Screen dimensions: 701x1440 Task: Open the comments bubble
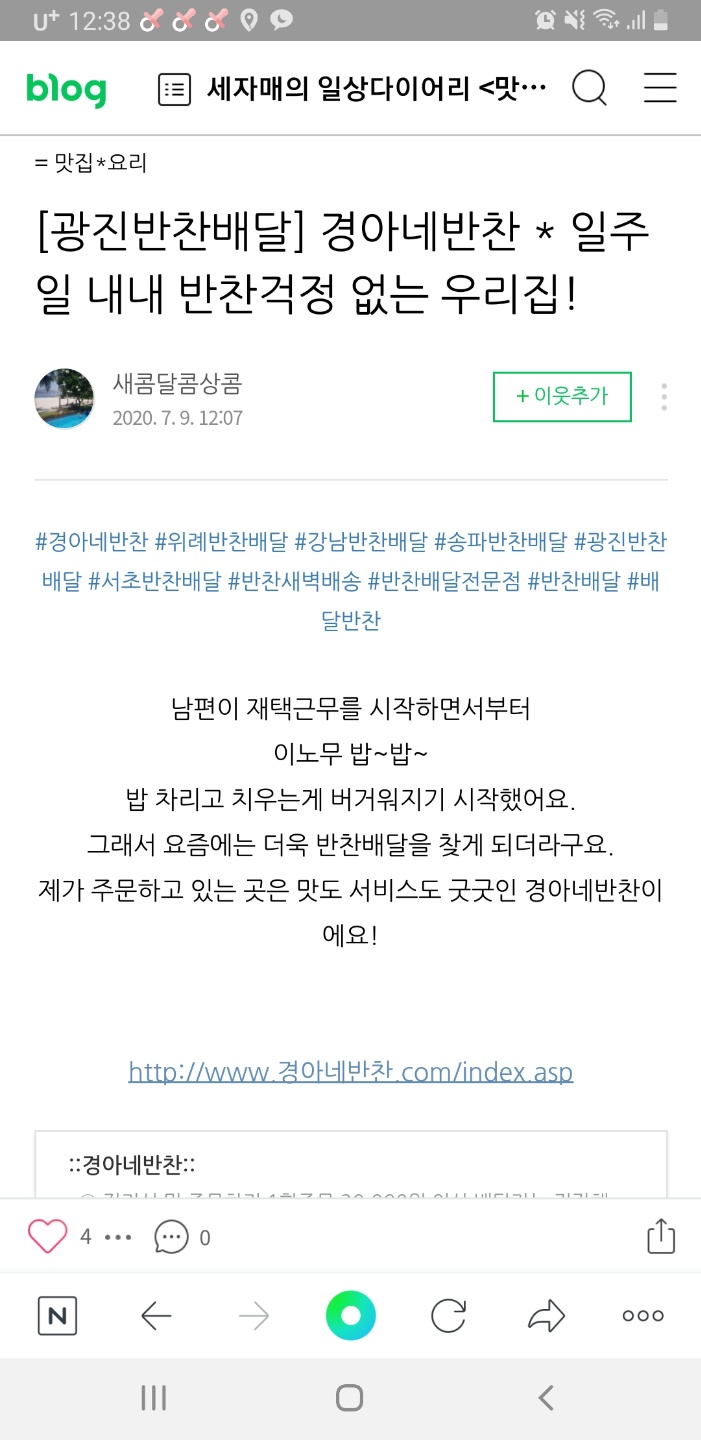pos(171,1237)
